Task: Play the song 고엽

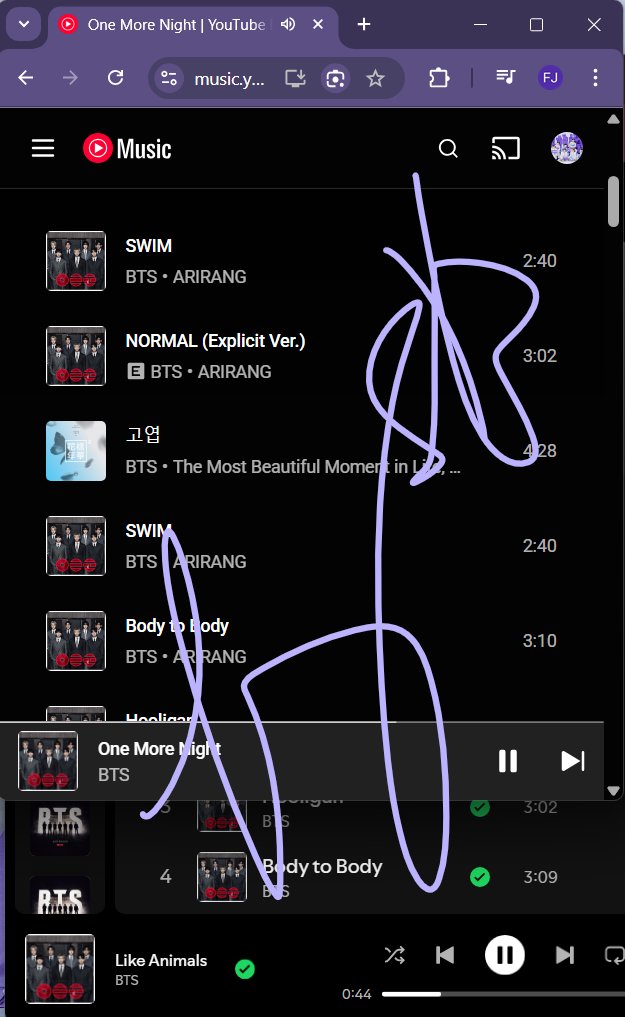Action: [143, 435]
